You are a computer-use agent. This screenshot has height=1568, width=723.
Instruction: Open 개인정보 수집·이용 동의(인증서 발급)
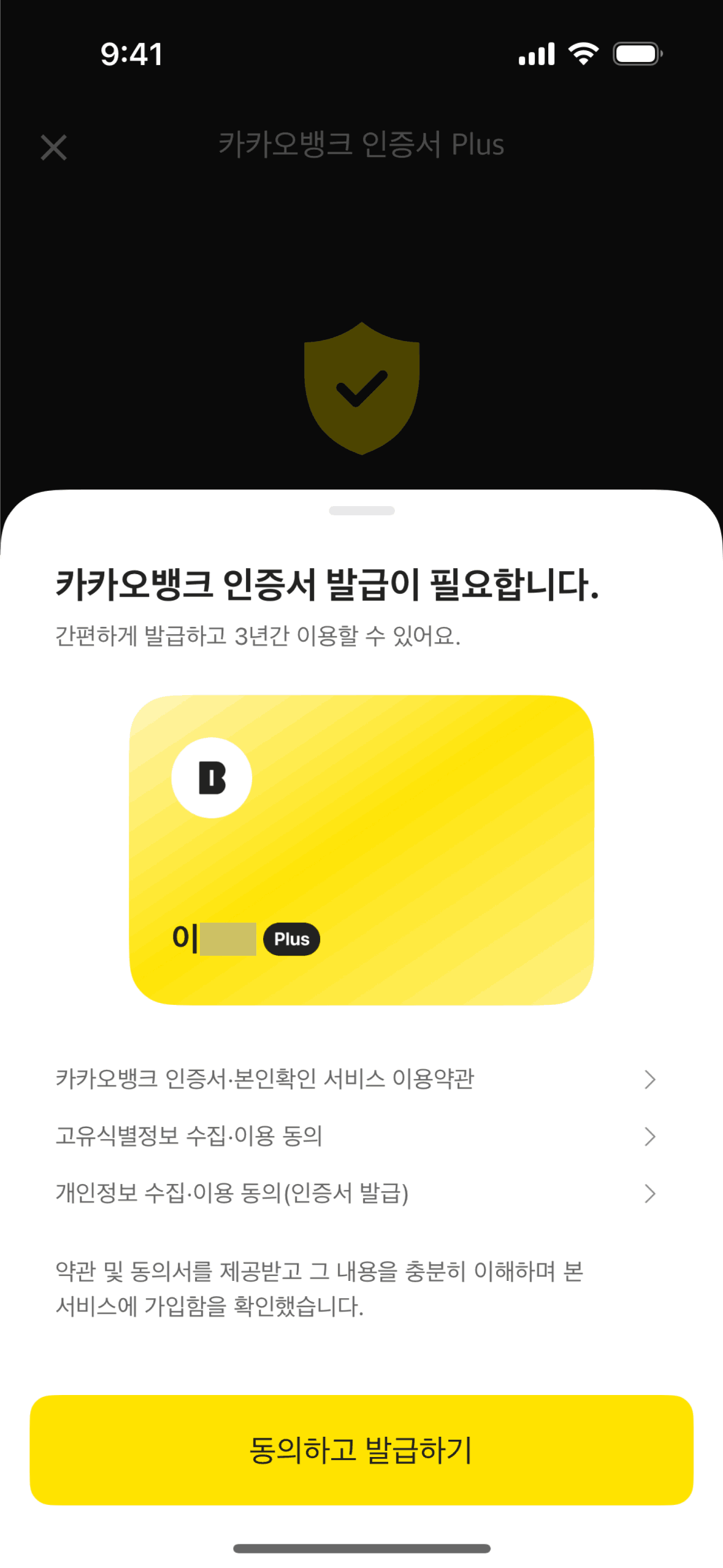[x=356, y=1193]
